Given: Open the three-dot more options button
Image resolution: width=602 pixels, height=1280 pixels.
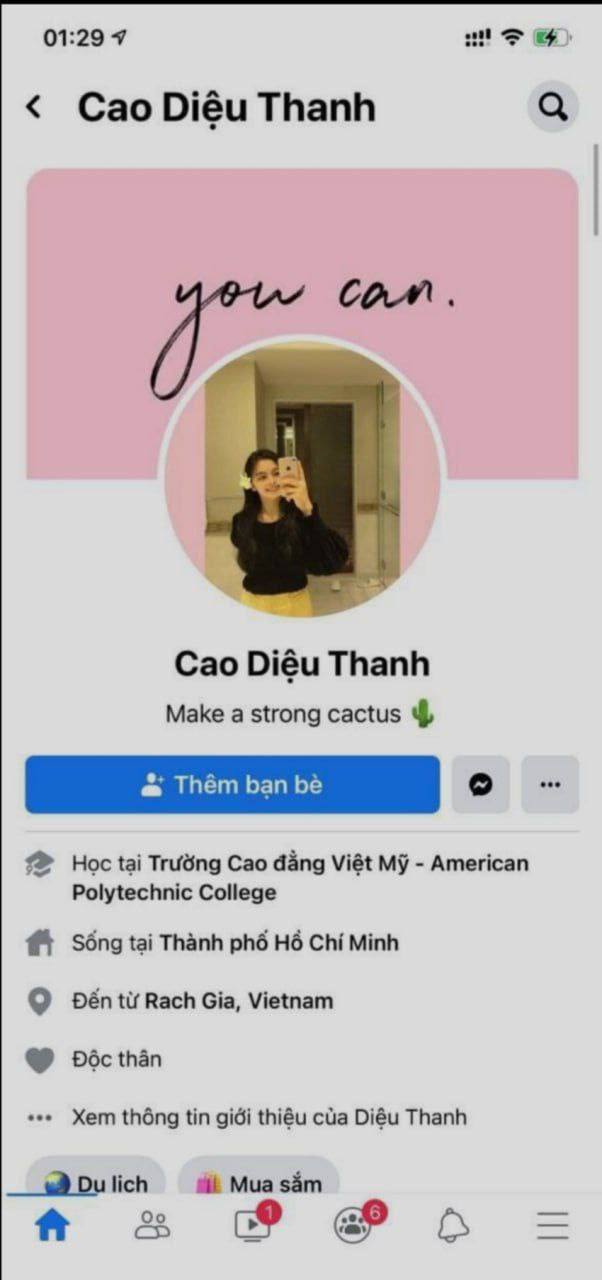Looking at the screenshot, I should pos(550,785).
